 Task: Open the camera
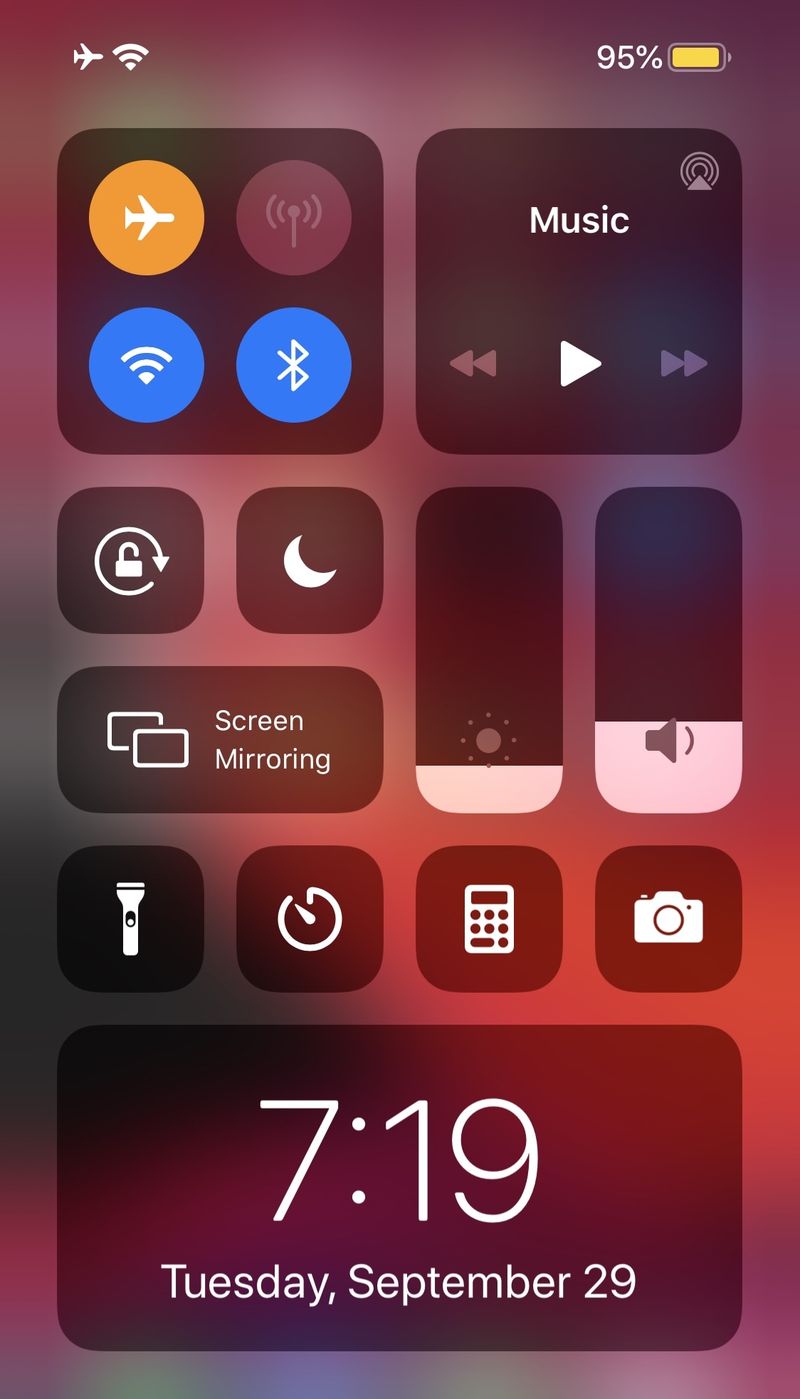668,918
